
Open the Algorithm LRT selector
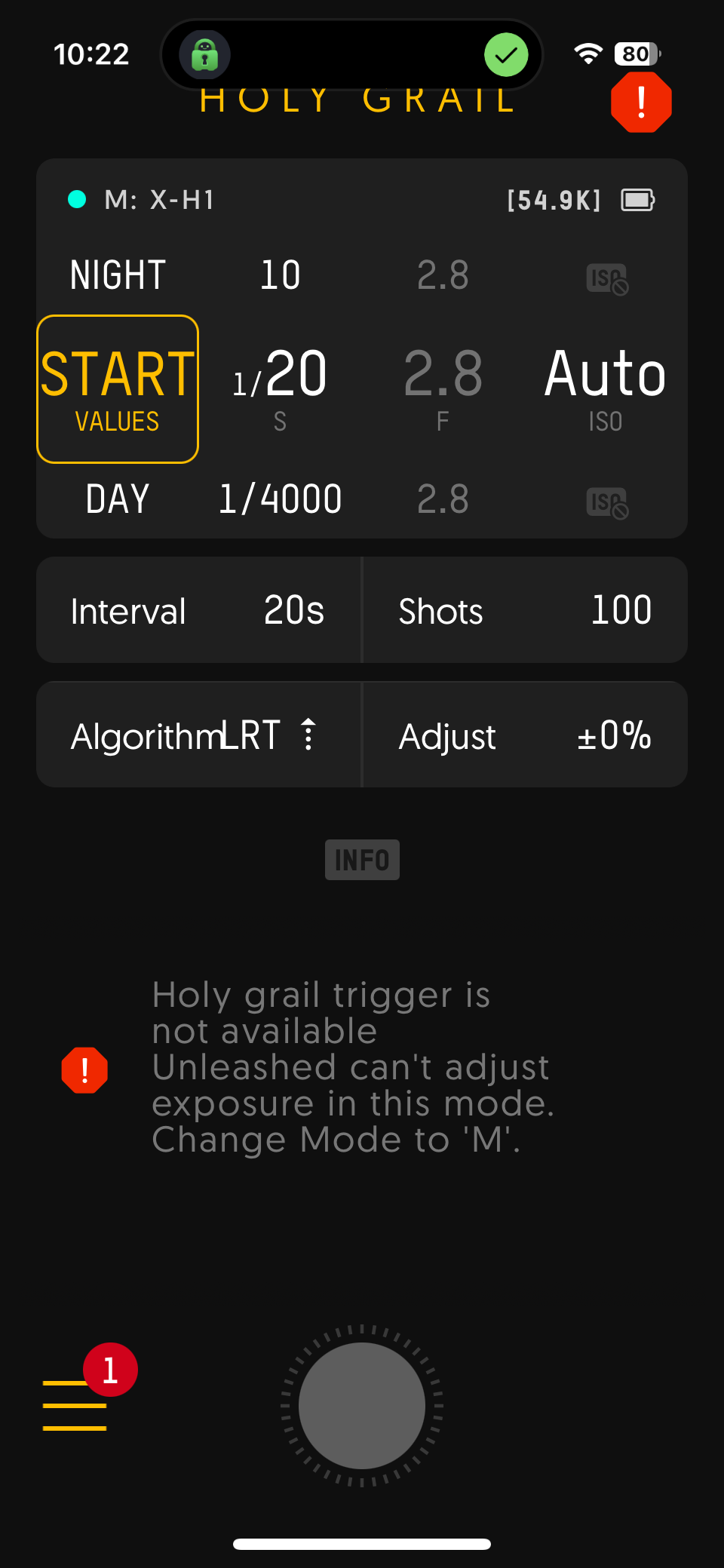coord(196,735)
